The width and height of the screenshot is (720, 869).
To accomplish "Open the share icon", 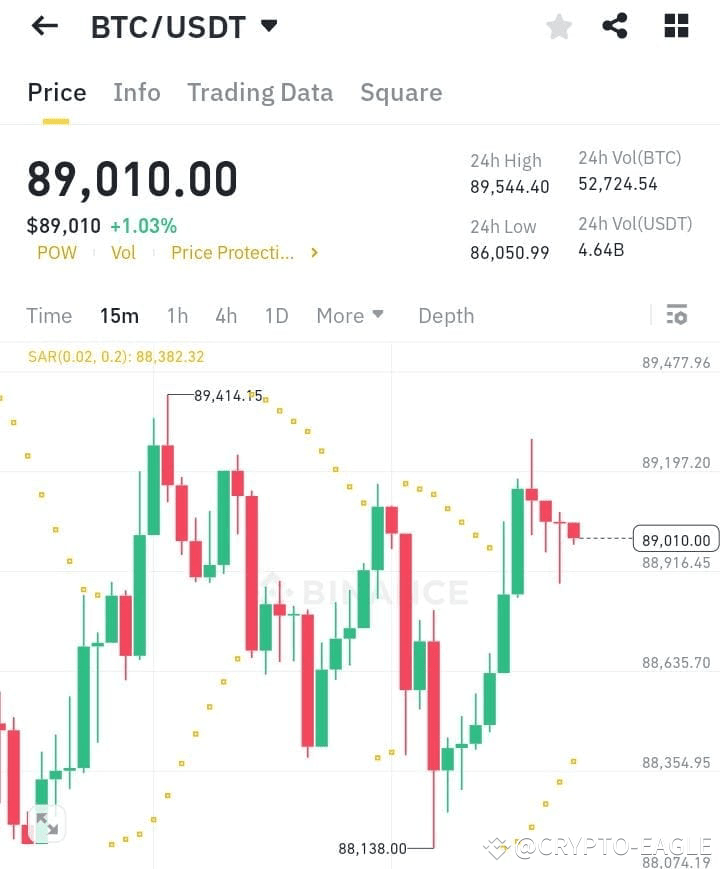I will pos(615,27).
